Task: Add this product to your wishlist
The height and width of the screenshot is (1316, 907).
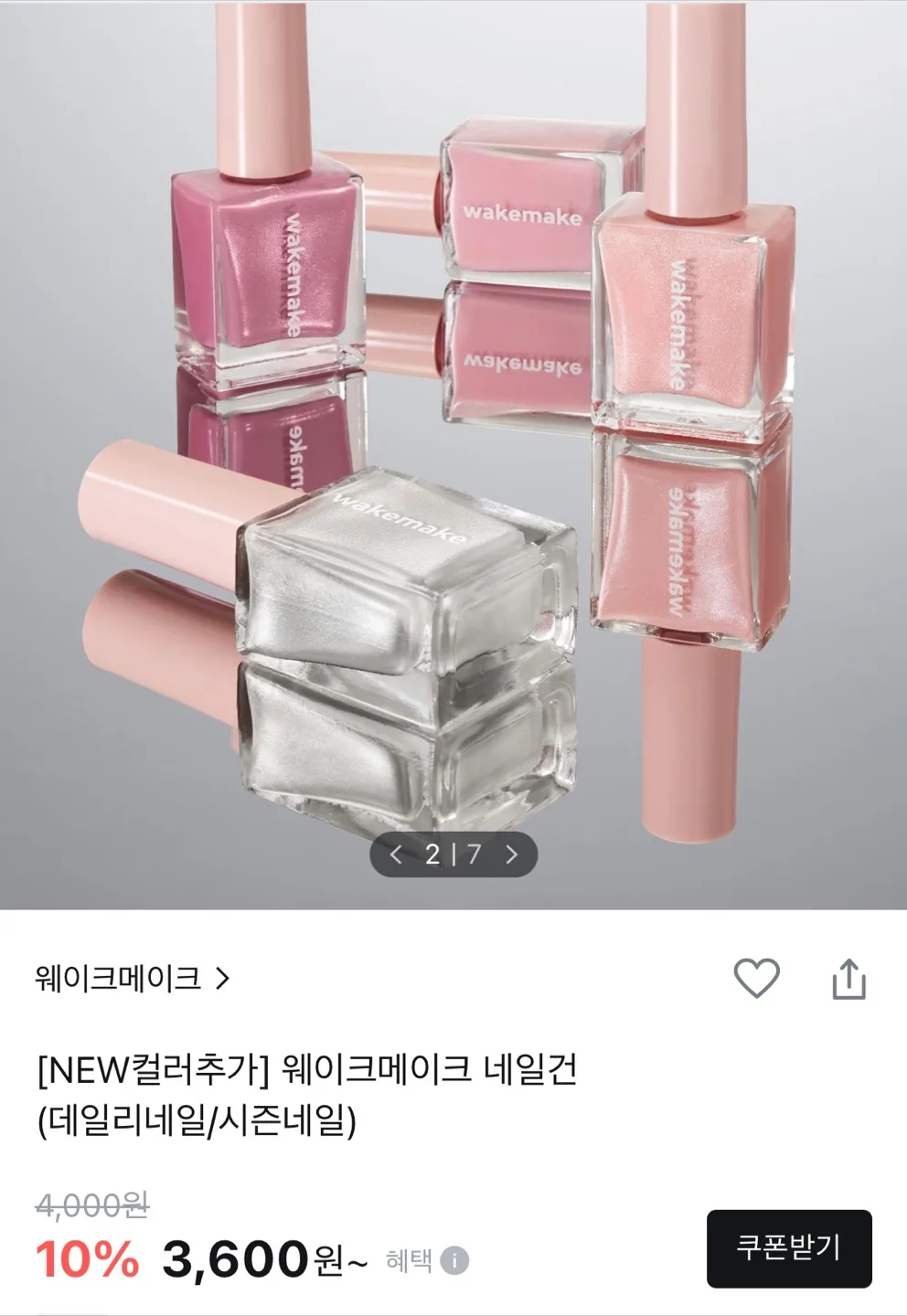Action: (x=756, y=979)
